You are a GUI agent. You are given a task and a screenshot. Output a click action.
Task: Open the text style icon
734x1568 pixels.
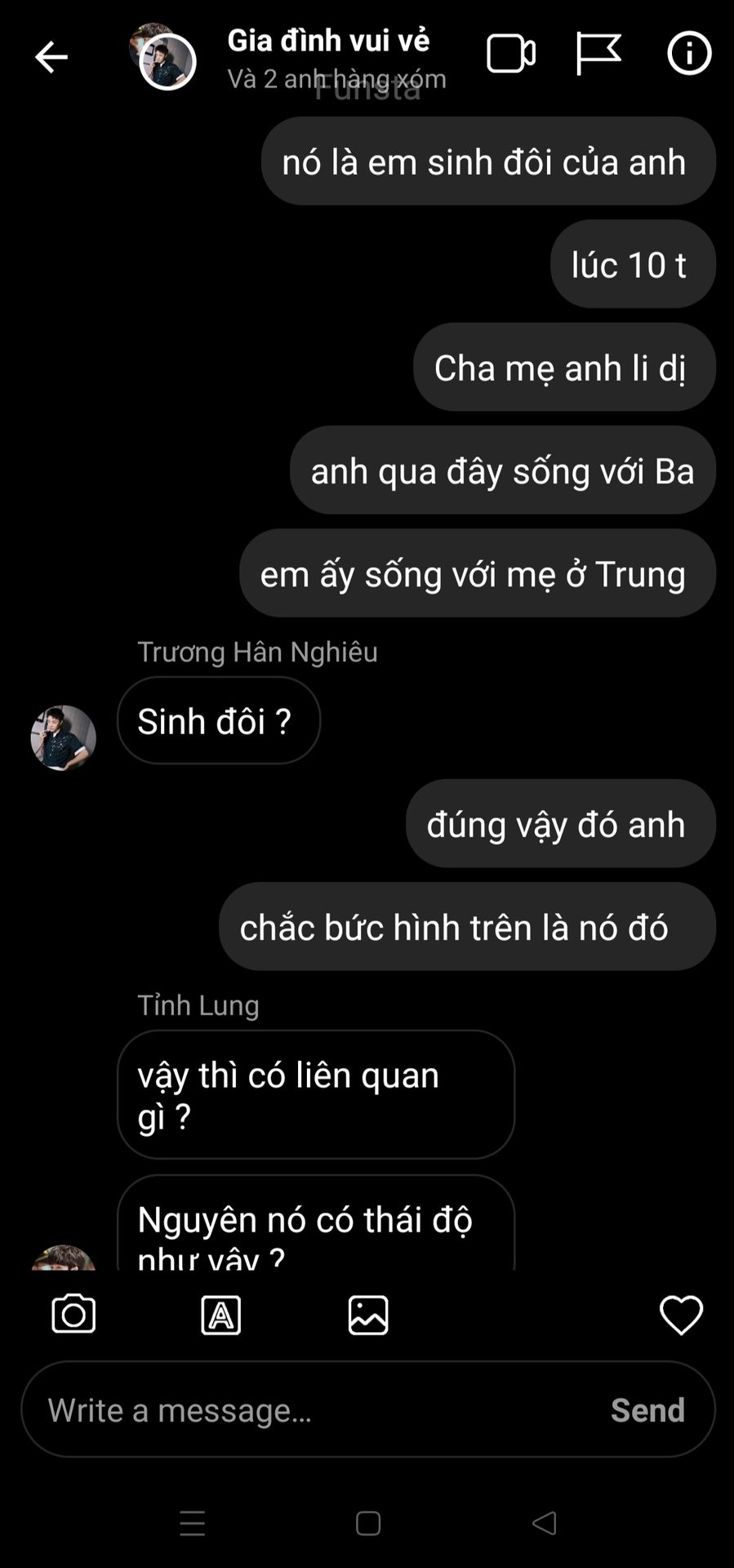pos(221,1315)
